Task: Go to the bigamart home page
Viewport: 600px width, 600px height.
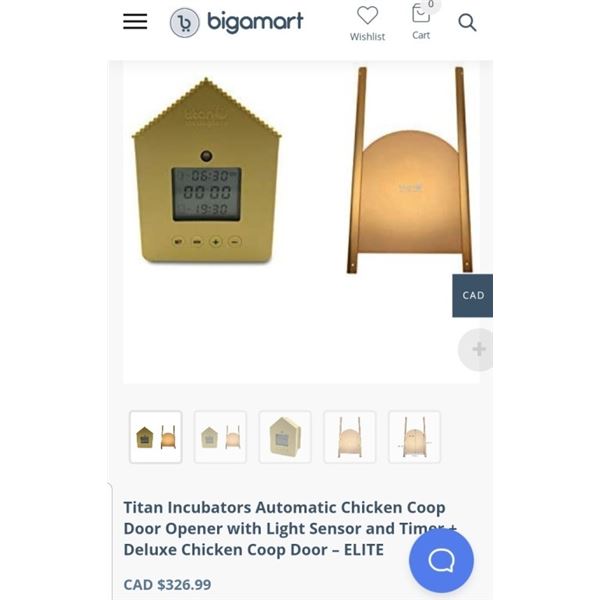Action: [236, 22]
